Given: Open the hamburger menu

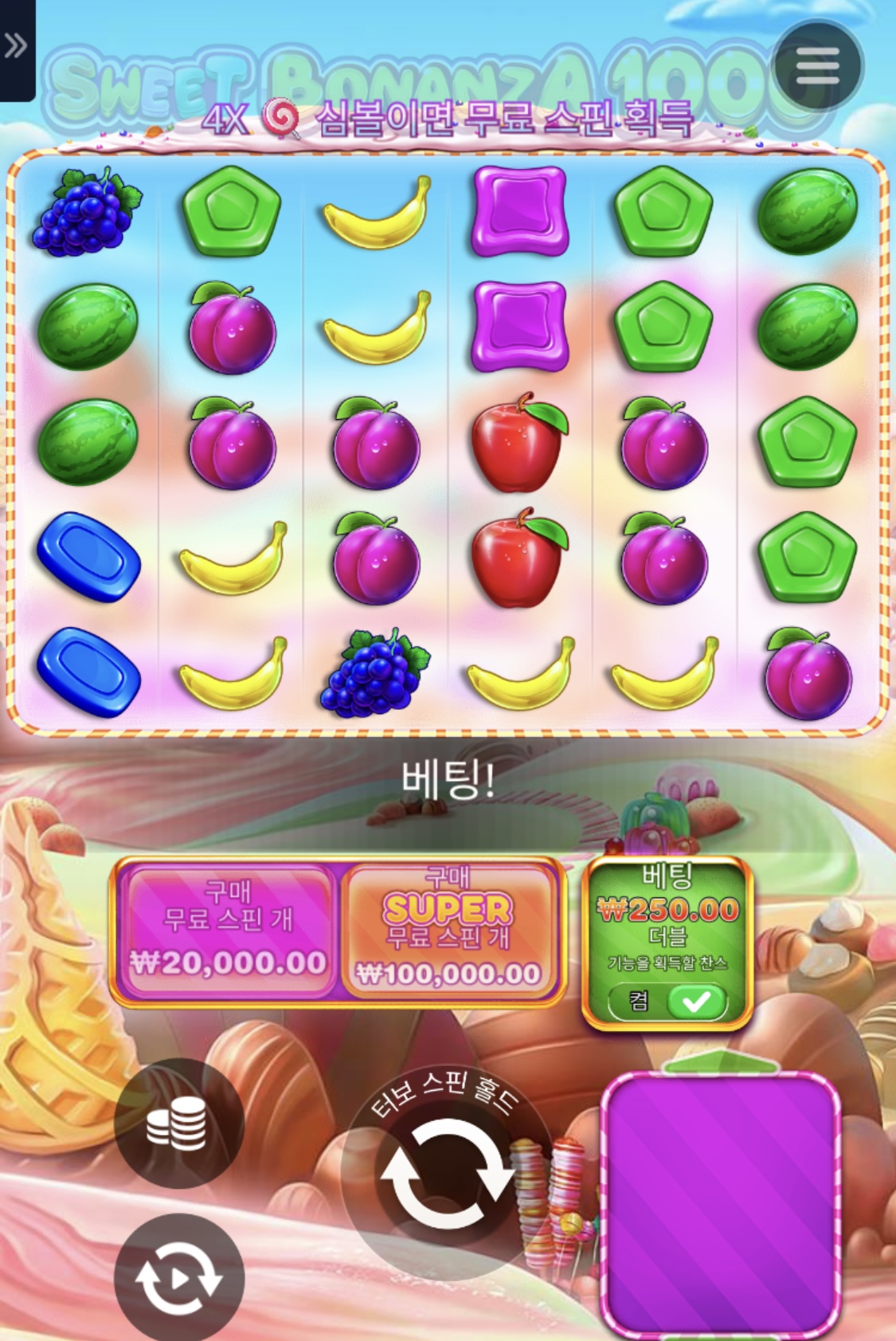Looking at the screenshot, I should tap(817, 65).
